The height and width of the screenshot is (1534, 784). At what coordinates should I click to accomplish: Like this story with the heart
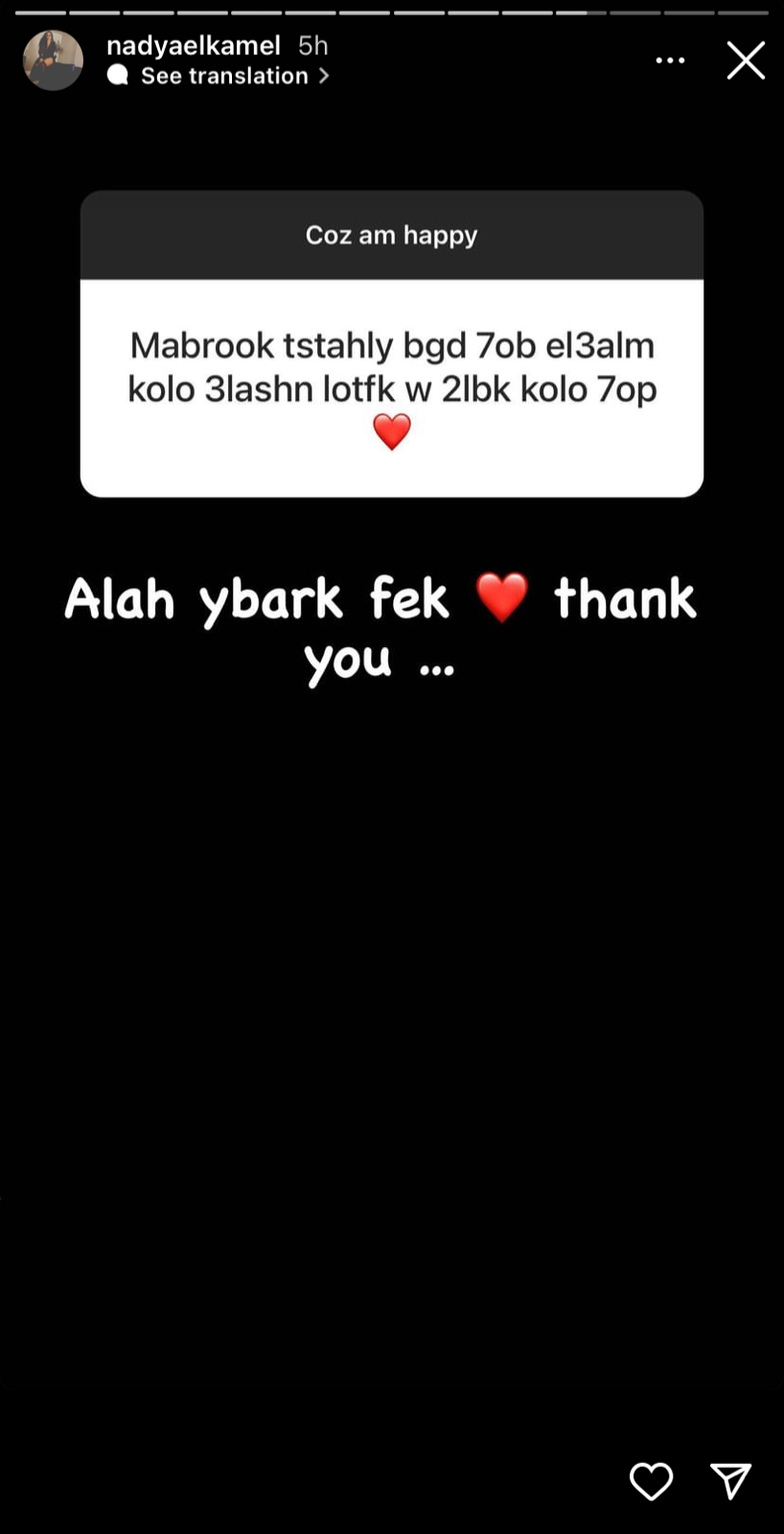[x=651, y=1481]
